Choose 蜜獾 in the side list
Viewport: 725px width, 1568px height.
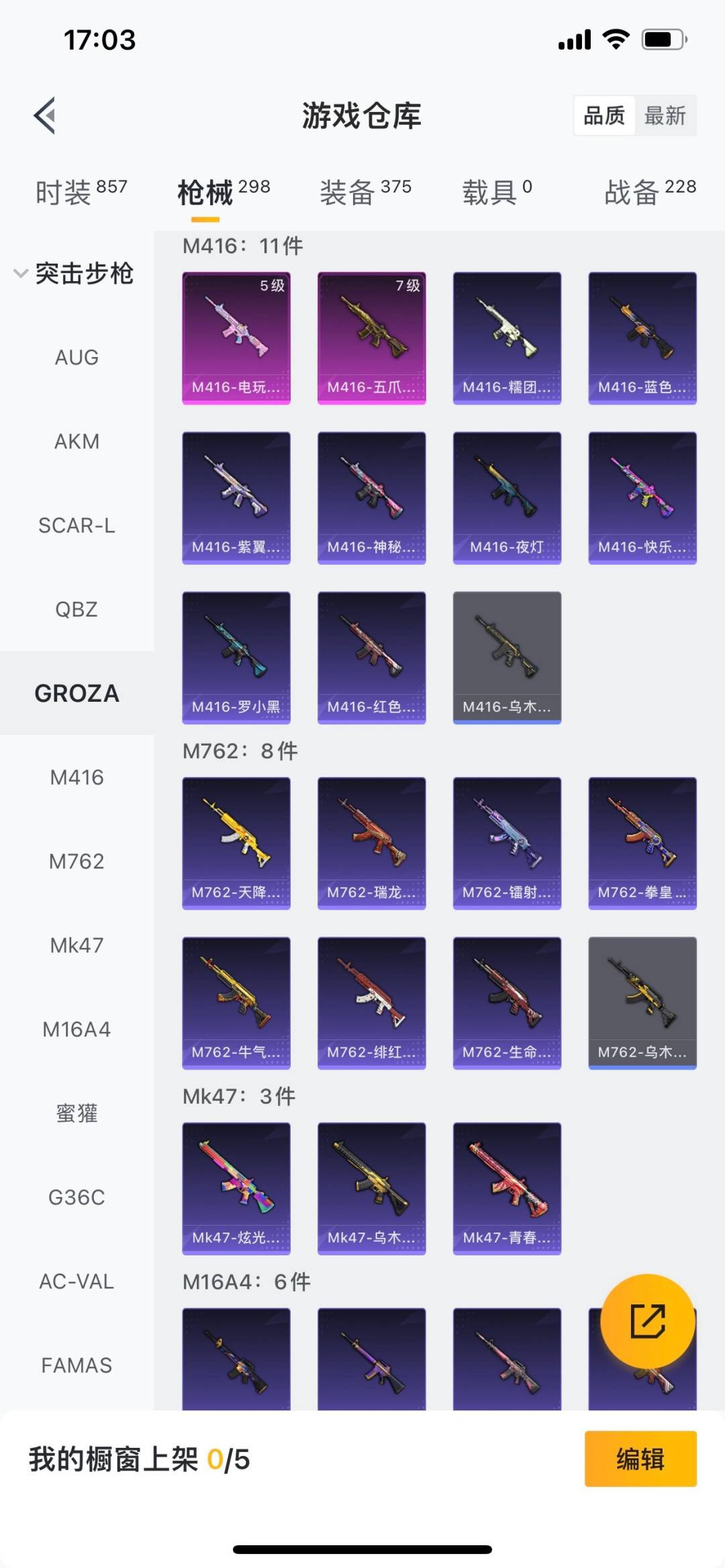pos(77,1114)
